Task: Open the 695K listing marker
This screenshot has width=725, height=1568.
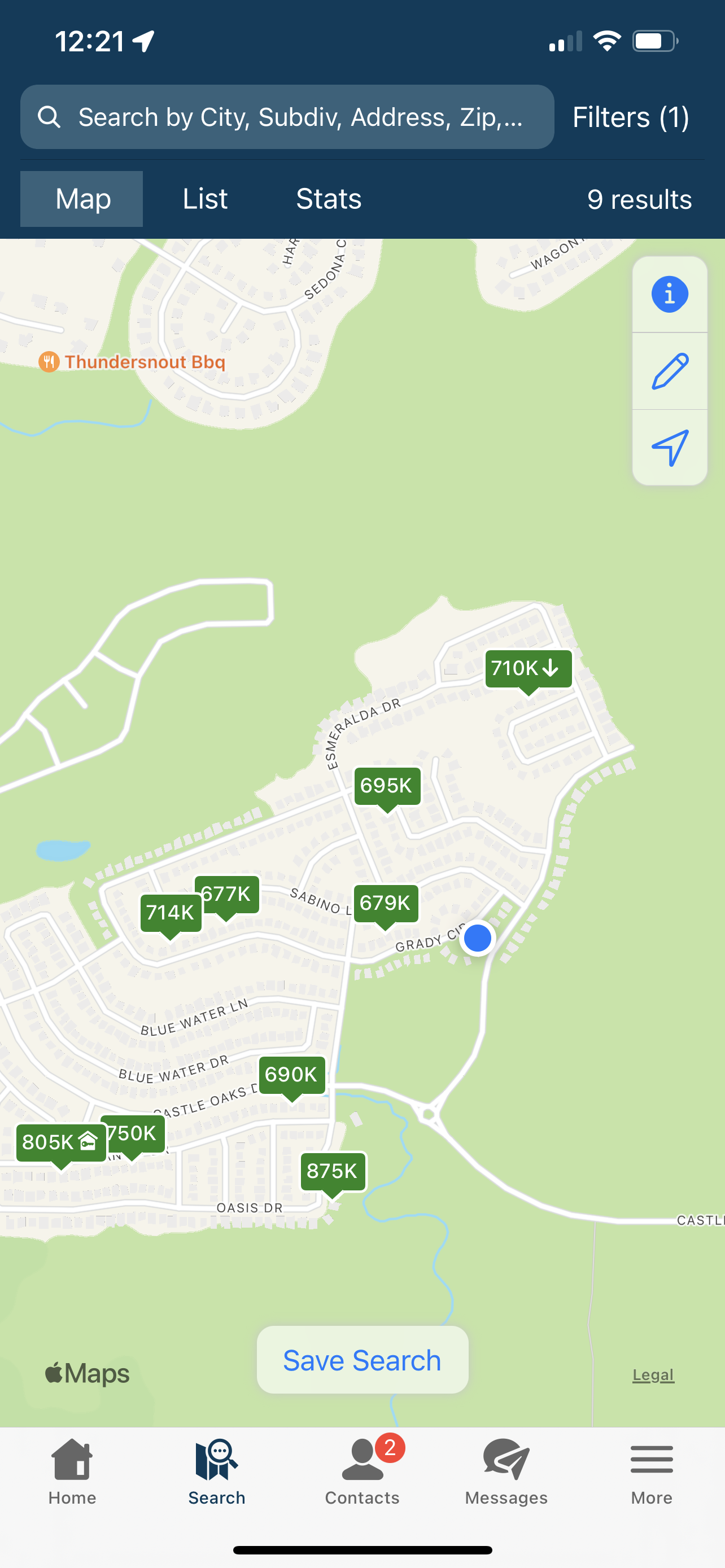Action: (x=387, y=787)
